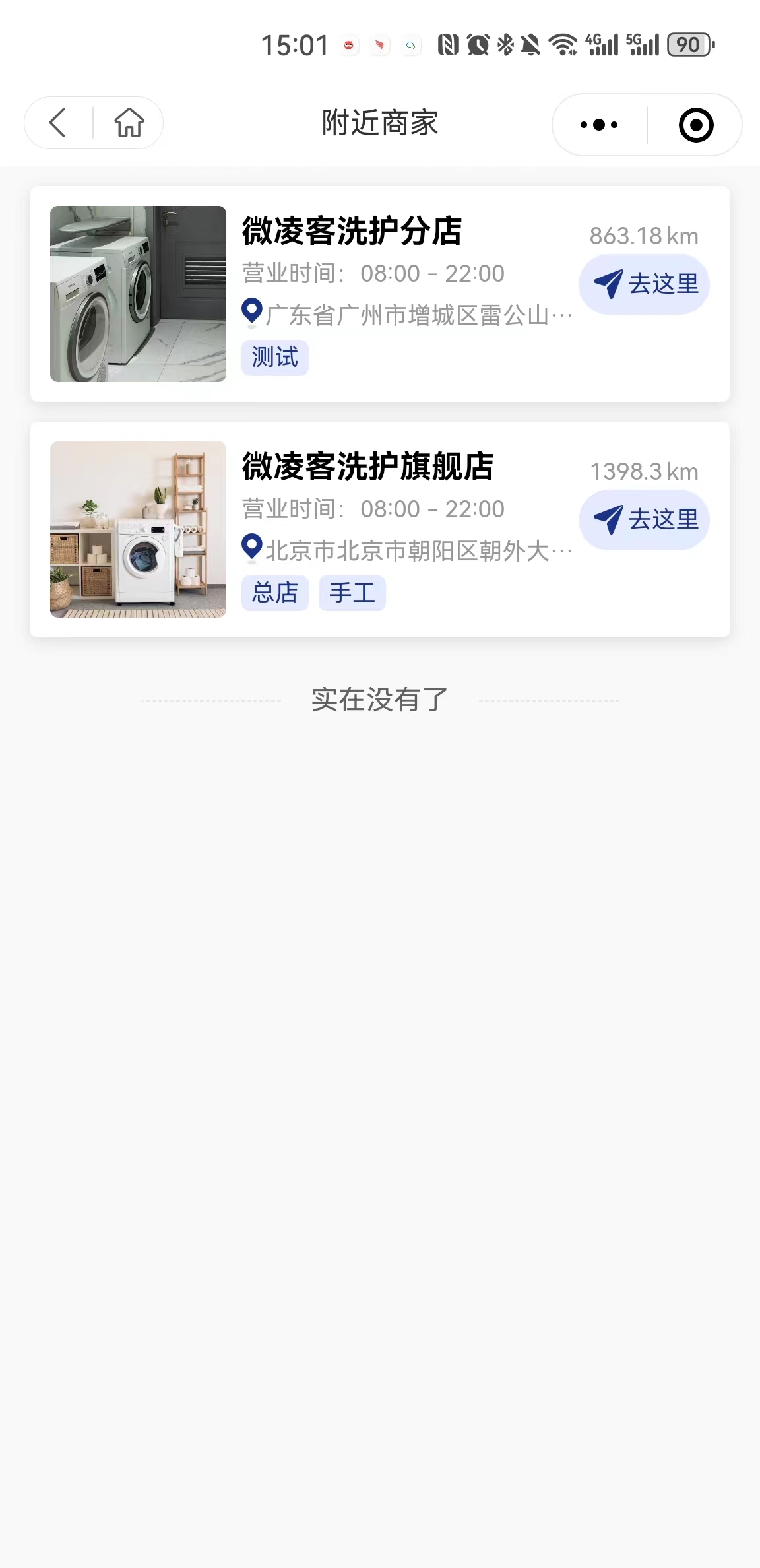The height and width of the screenshot is (1568, 760).
Task: Tap the first store's washing machine photo
Action: (x=137, y=293)
